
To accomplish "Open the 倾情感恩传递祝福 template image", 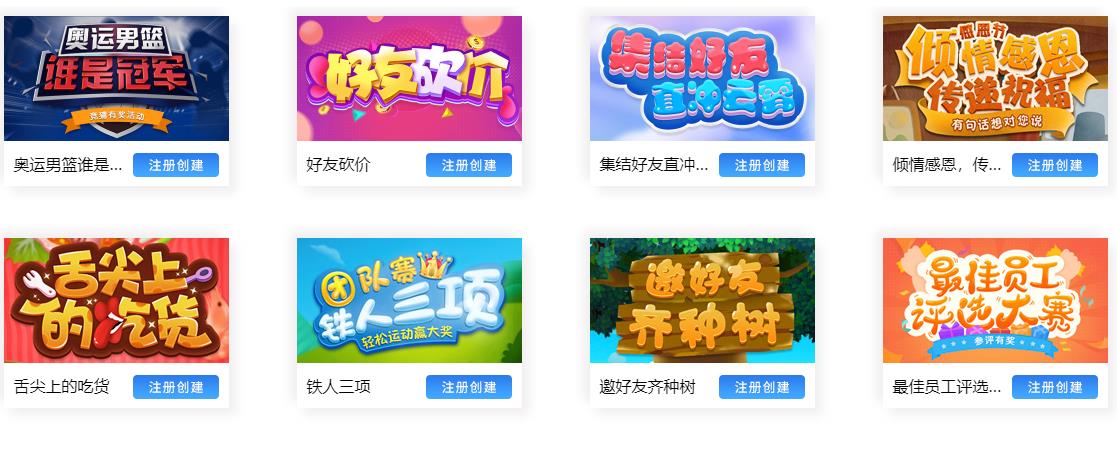I will pyautogui.click(x=995, y=78).
